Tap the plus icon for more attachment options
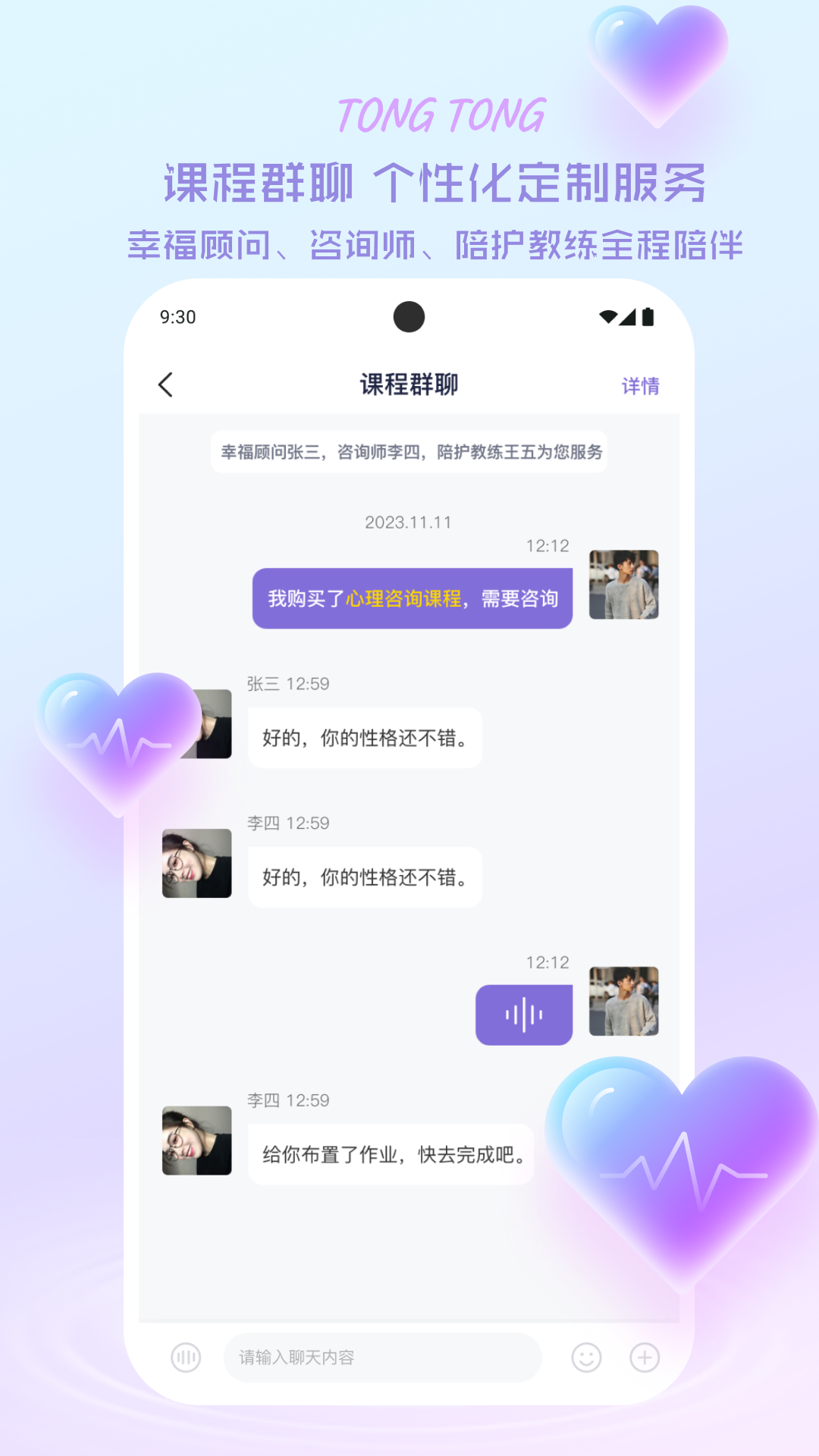The width and height of the screenshot is (819, 1456). (644, 1357)
